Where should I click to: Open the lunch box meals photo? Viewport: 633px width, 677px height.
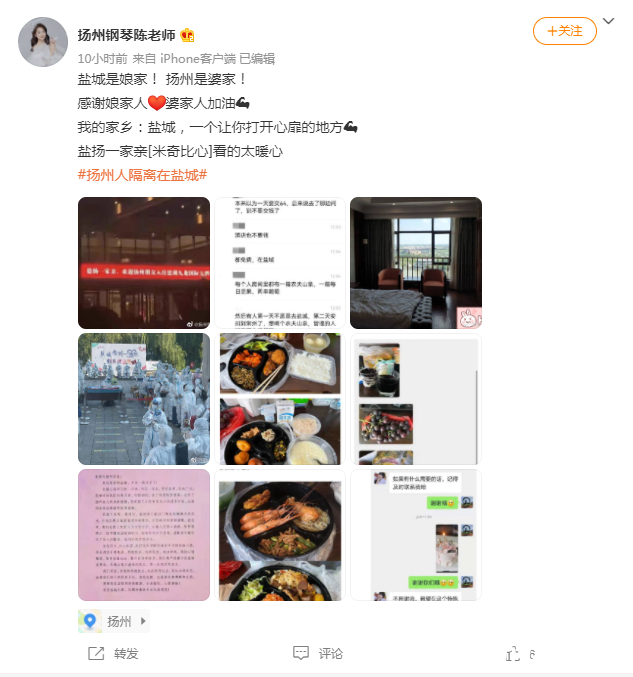tap(280, 399)
